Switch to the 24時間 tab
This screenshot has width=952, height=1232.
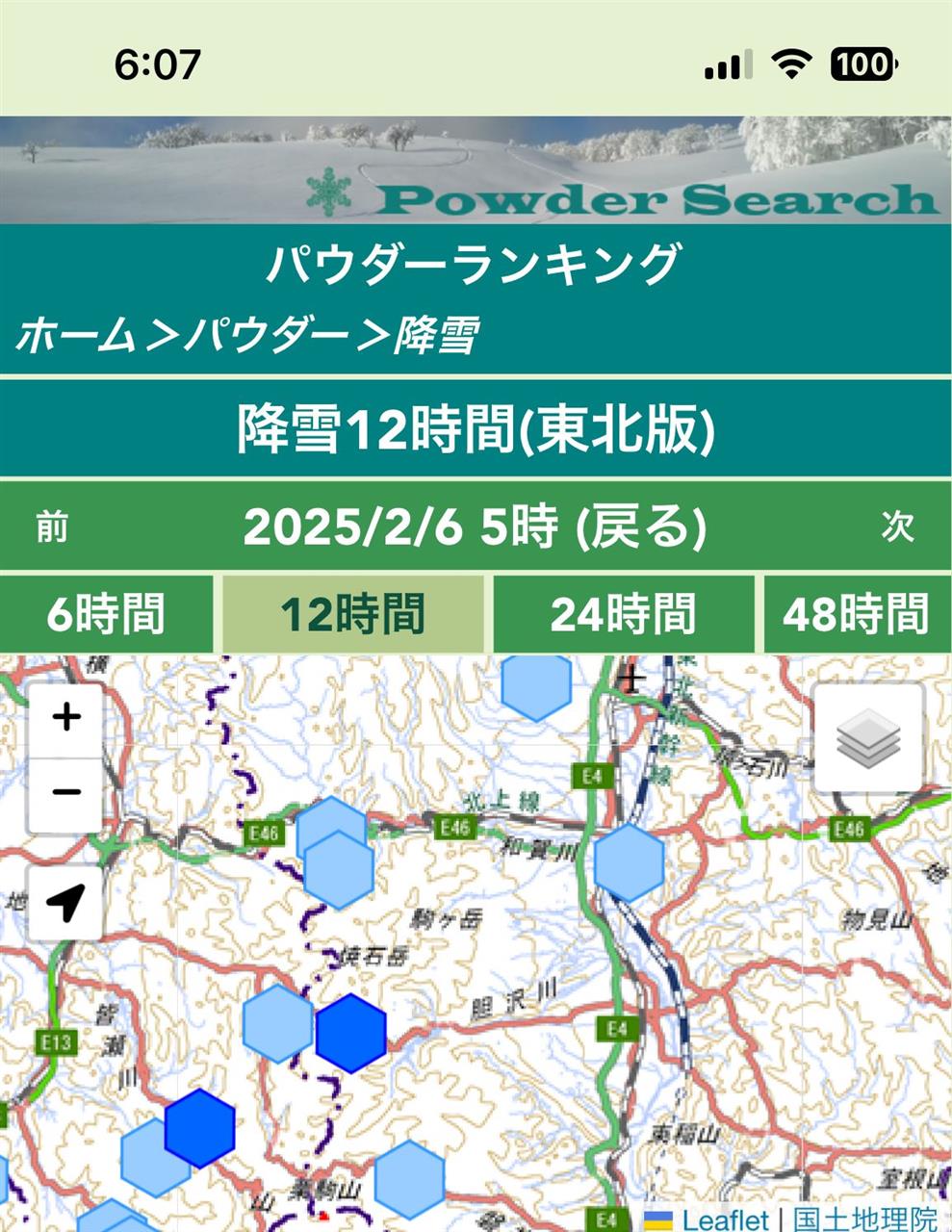click(x=623, y=615)
